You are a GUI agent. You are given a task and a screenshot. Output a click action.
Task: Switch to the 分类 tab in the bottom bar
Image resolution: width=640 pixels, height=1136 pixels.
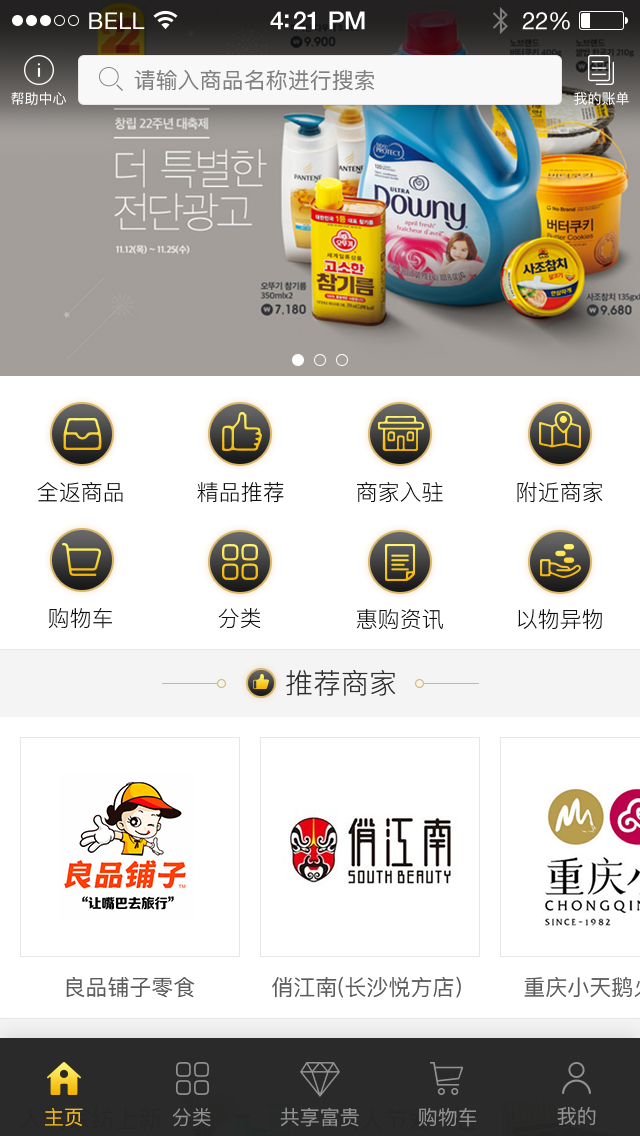(192, 1092)
